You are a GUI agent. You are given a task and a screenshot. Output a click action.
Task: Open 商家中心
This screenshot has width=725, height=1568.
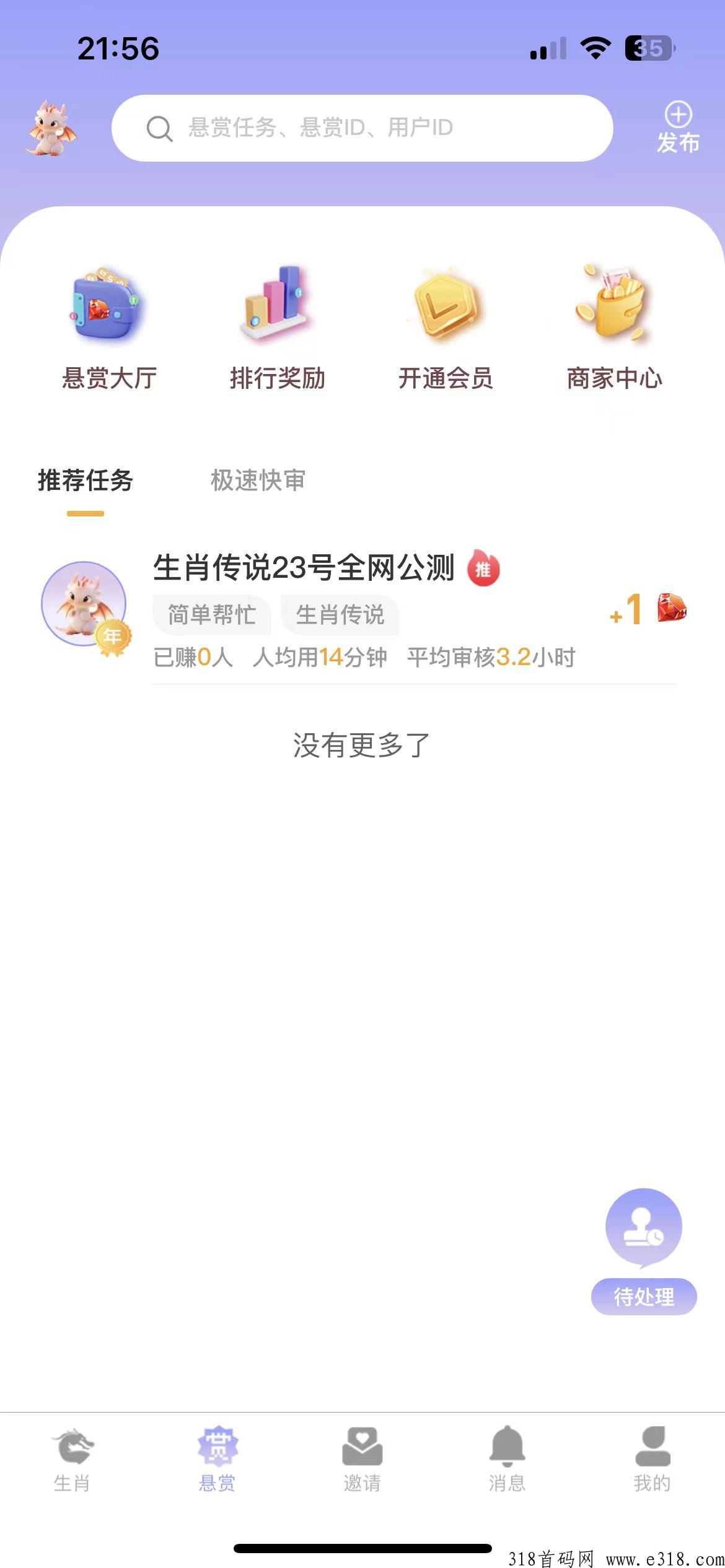click(x=614, y=329)
